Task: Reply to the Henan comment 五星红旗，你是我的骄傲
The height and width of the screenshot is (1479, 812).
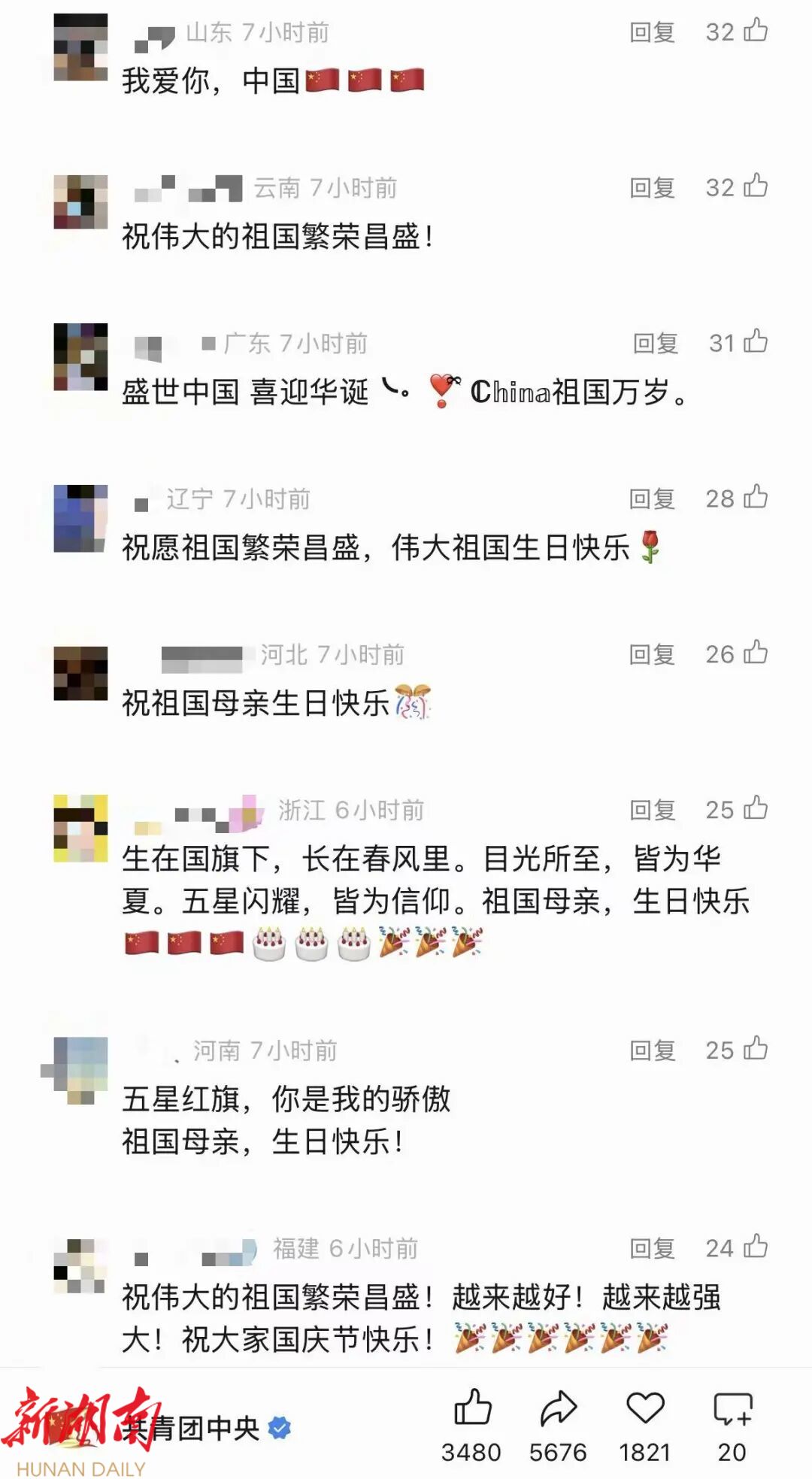Action: (x=652, y=1050)
